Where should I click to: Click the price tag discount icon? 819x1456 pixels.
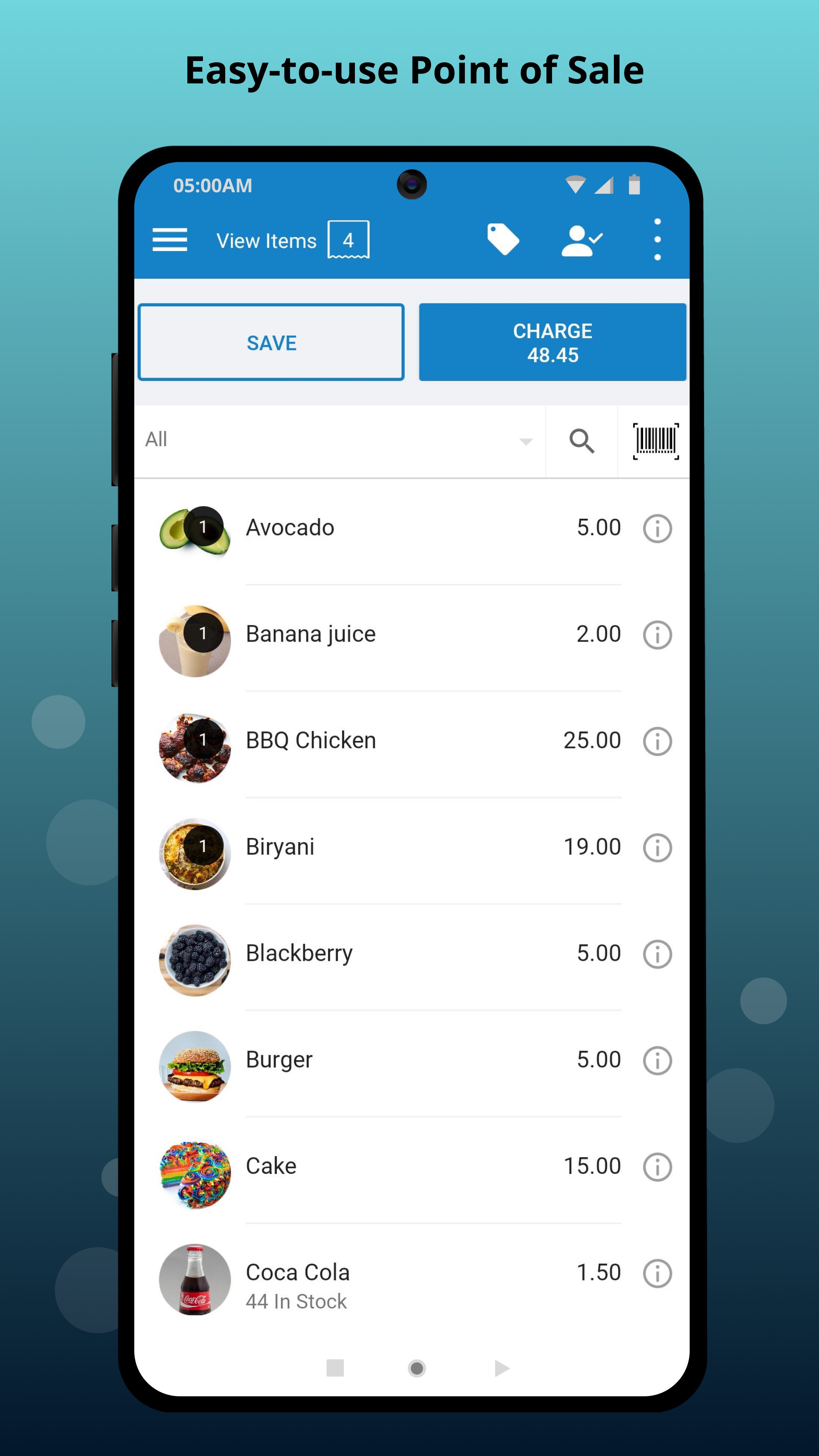[503, 238]
